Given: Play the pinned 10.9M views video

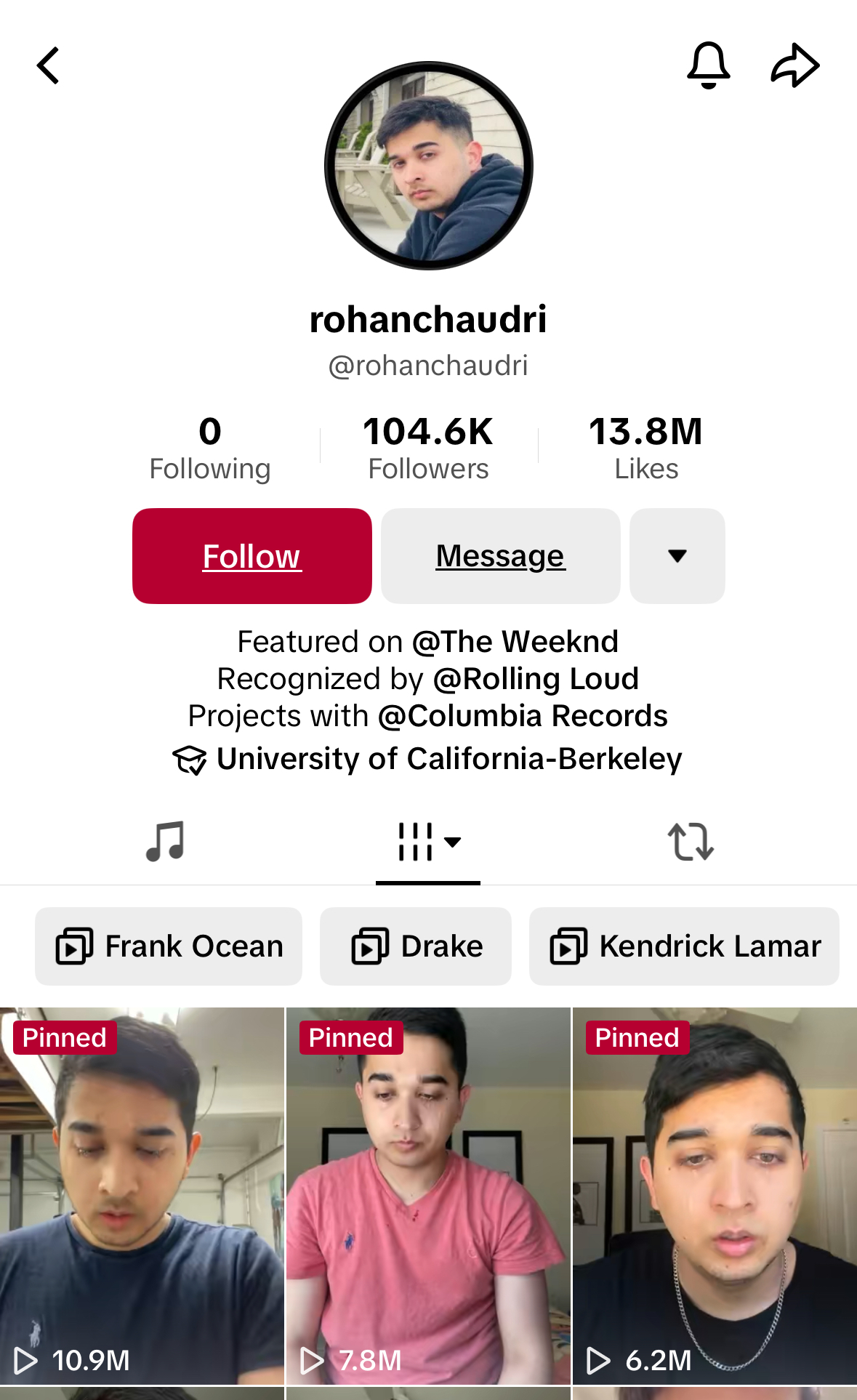Looking at the screenshot, I should pyautogui.click(x=142, y=1199).
